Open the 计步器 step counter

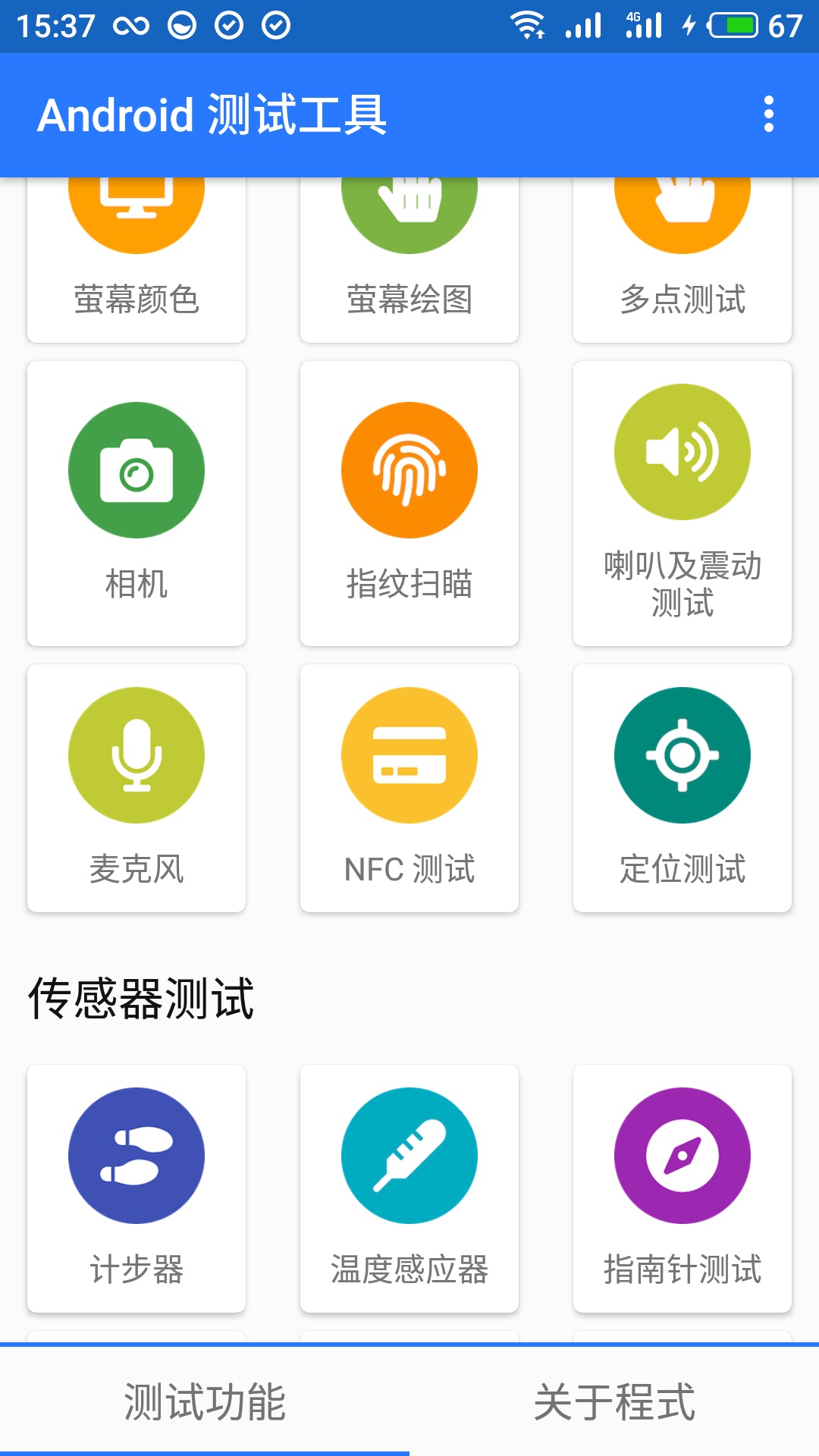136,1188
